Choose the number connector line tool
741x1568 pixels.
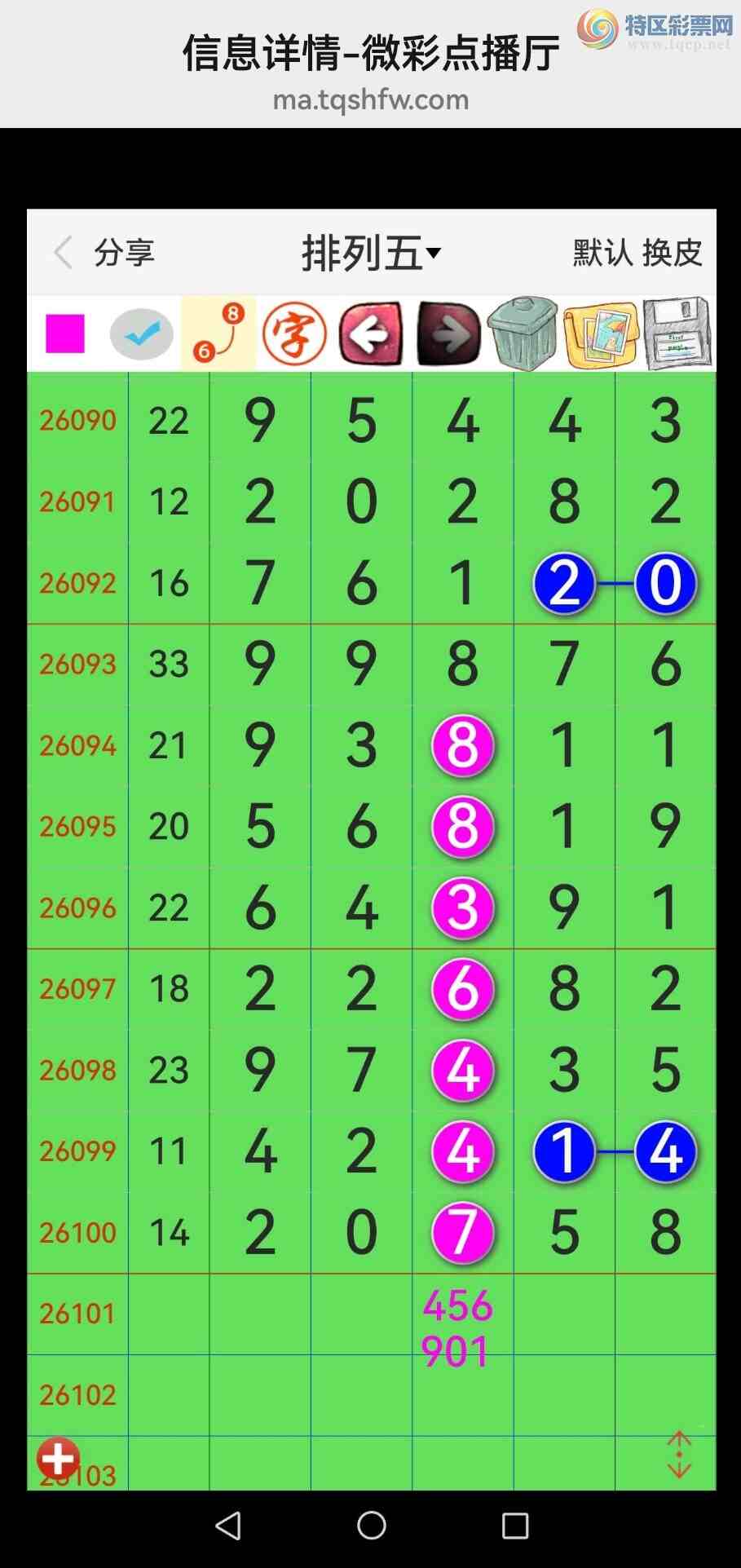pos(218,333)
